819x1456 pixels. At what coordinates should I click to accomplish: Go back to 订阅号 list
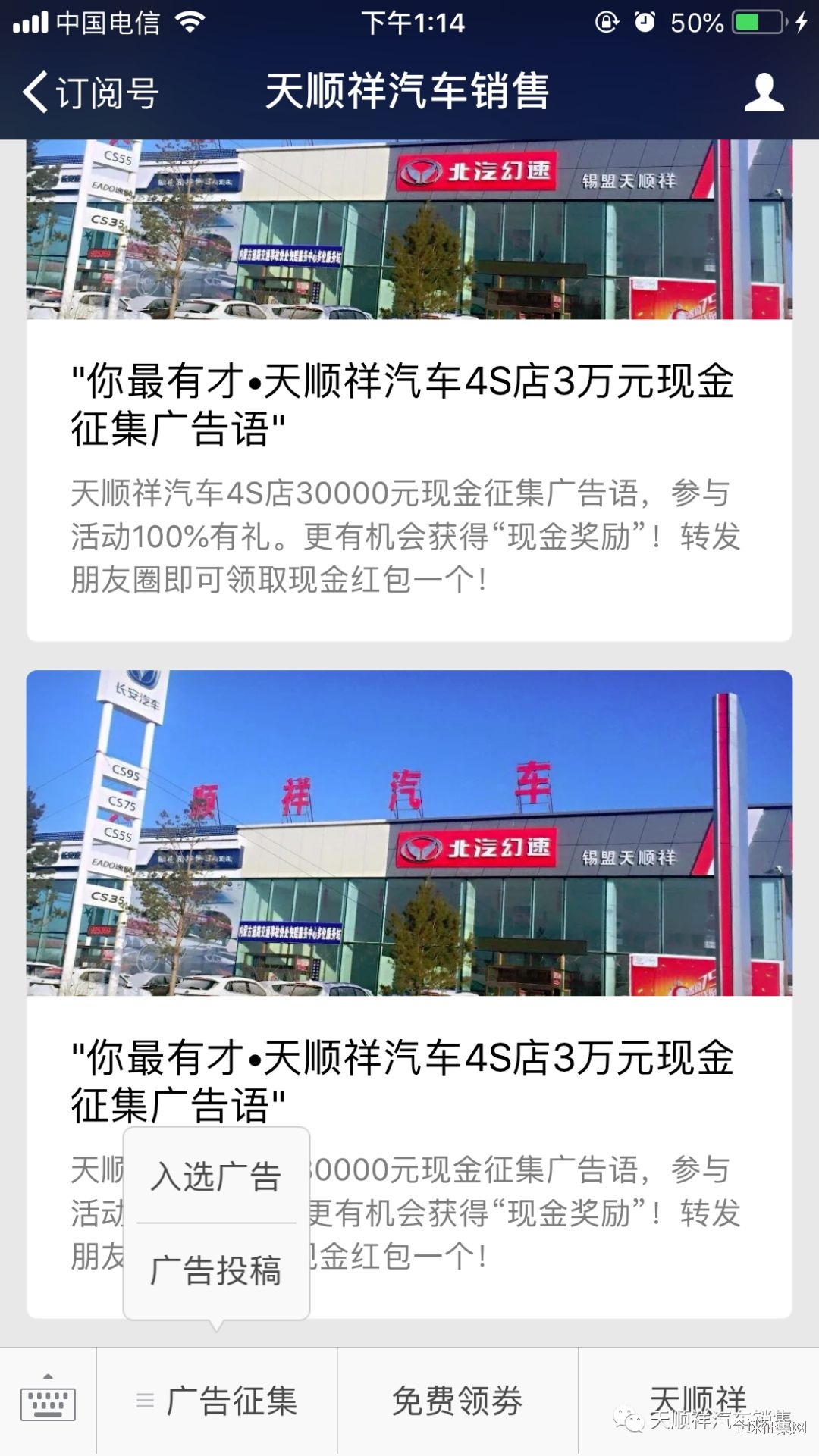click(89, 92)
